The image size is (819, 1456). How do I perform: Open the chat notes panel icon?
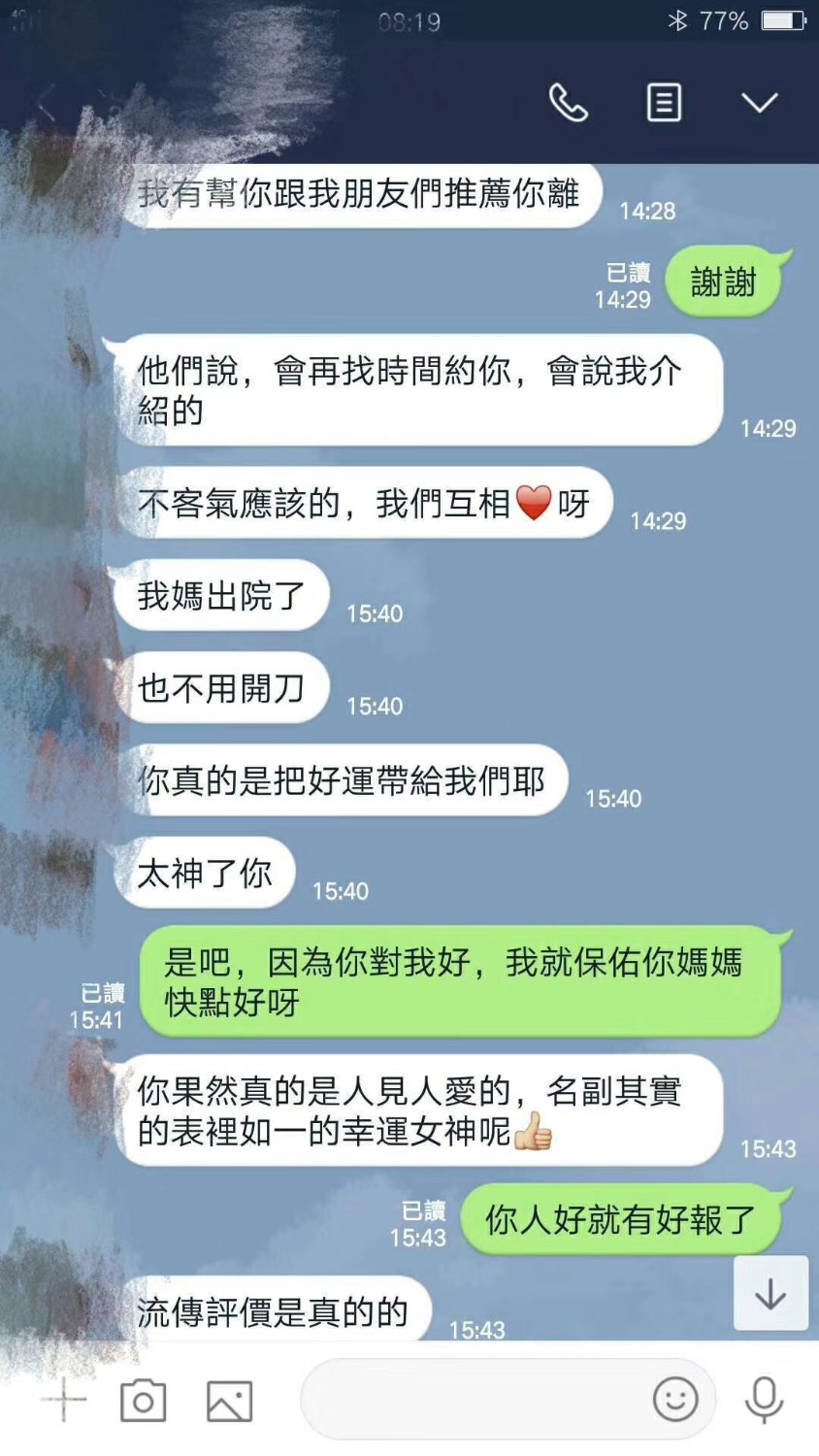tap(663, 102)
